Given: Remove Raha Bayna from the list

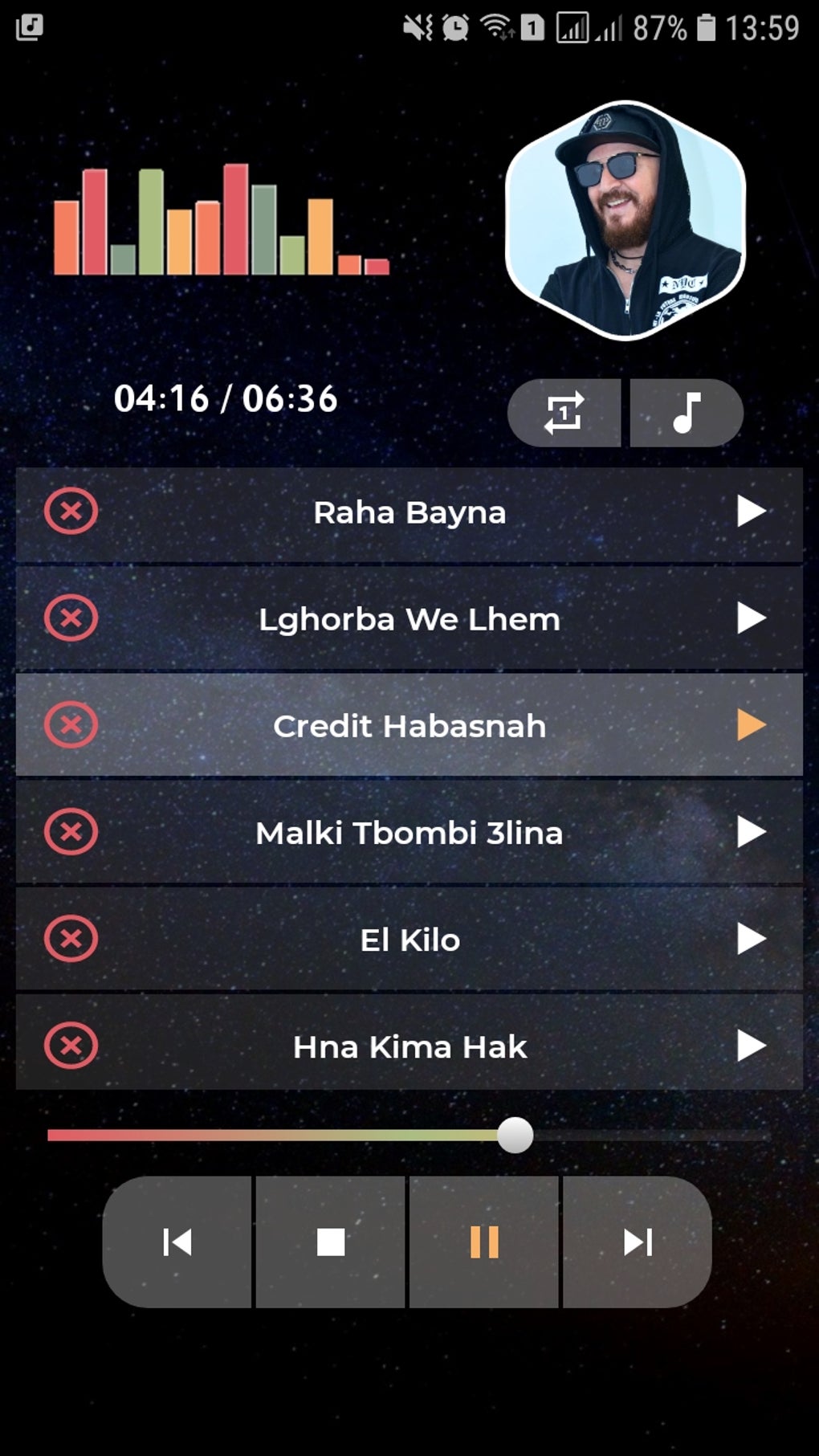Looking at the screenshot, I should coord(71,511).
